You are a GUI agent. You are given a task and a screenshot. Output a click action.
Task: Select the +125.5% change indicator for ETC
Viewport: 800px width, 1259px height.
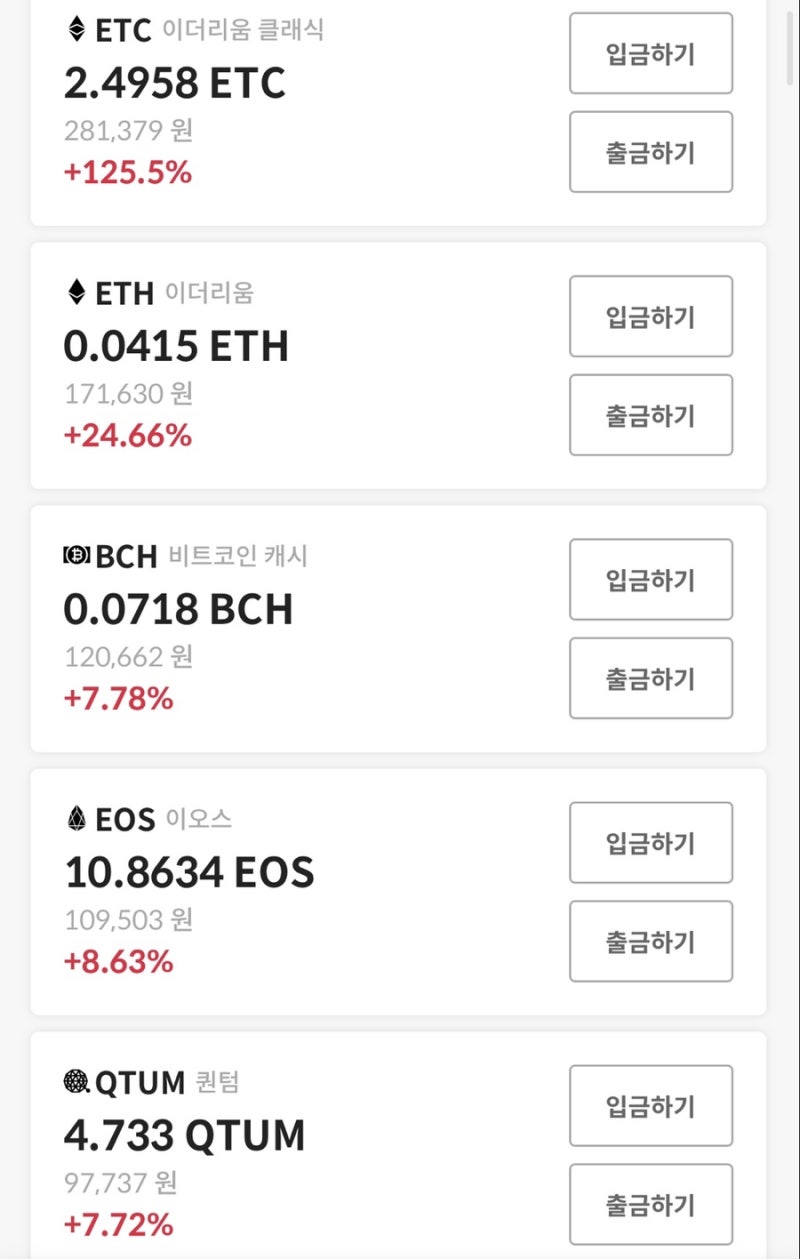(x=126, y=172)
